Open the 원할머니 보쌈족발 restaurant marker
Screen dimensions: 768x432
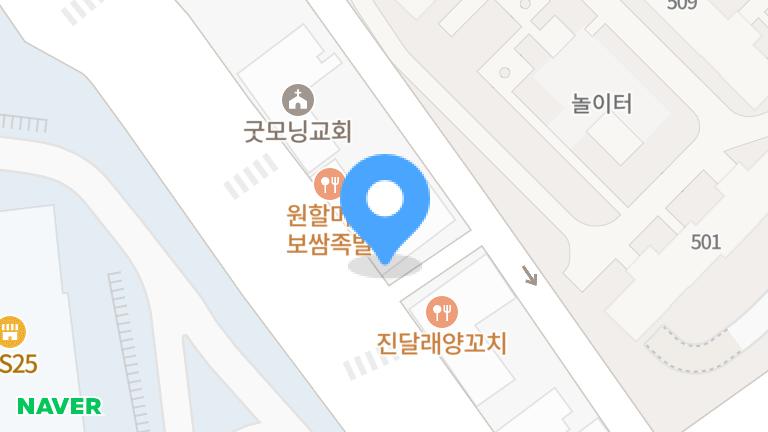coord(328,184)
